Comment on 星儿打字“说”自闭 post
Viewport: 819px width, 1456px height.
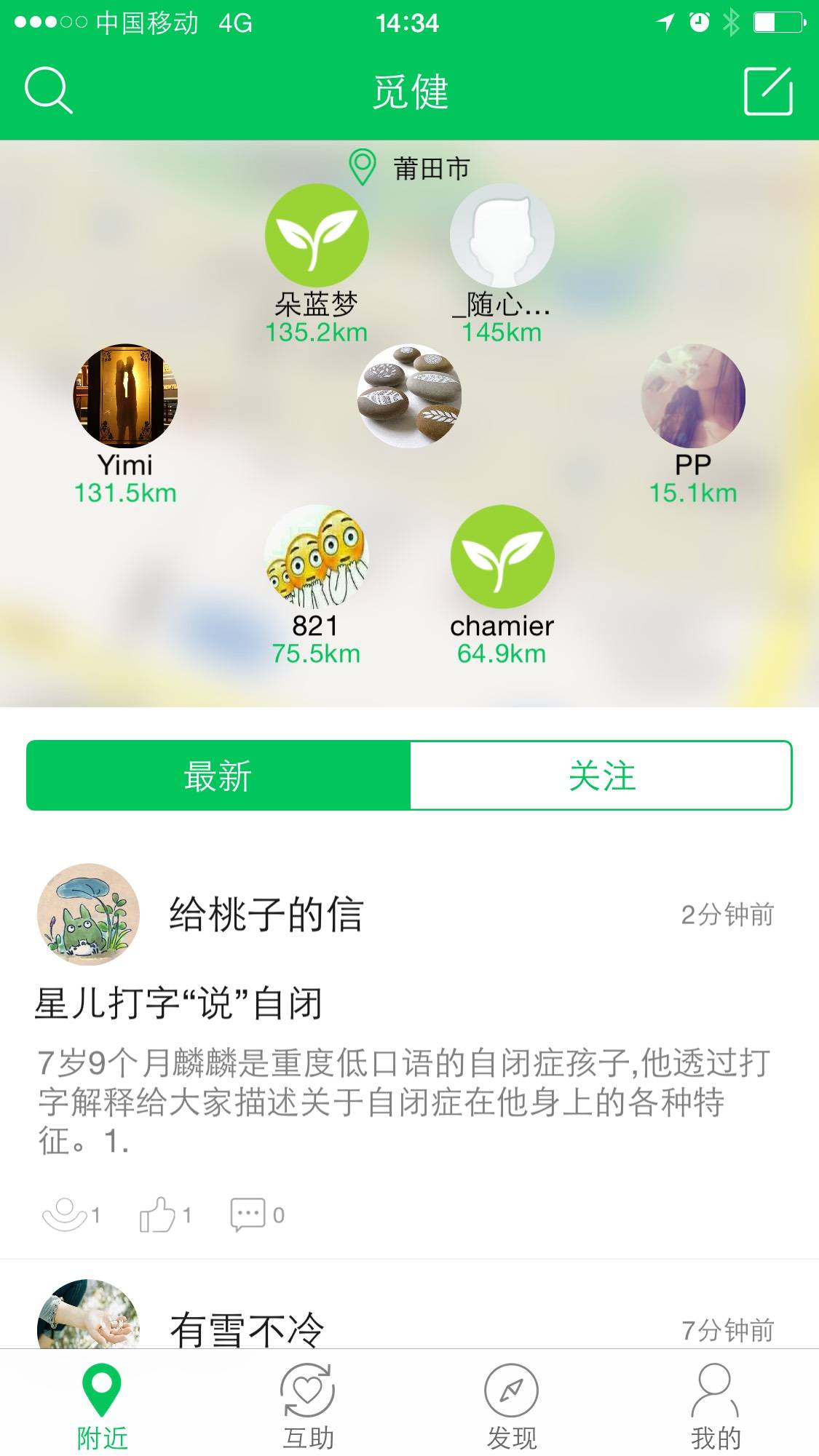(x=249, y=1214)
